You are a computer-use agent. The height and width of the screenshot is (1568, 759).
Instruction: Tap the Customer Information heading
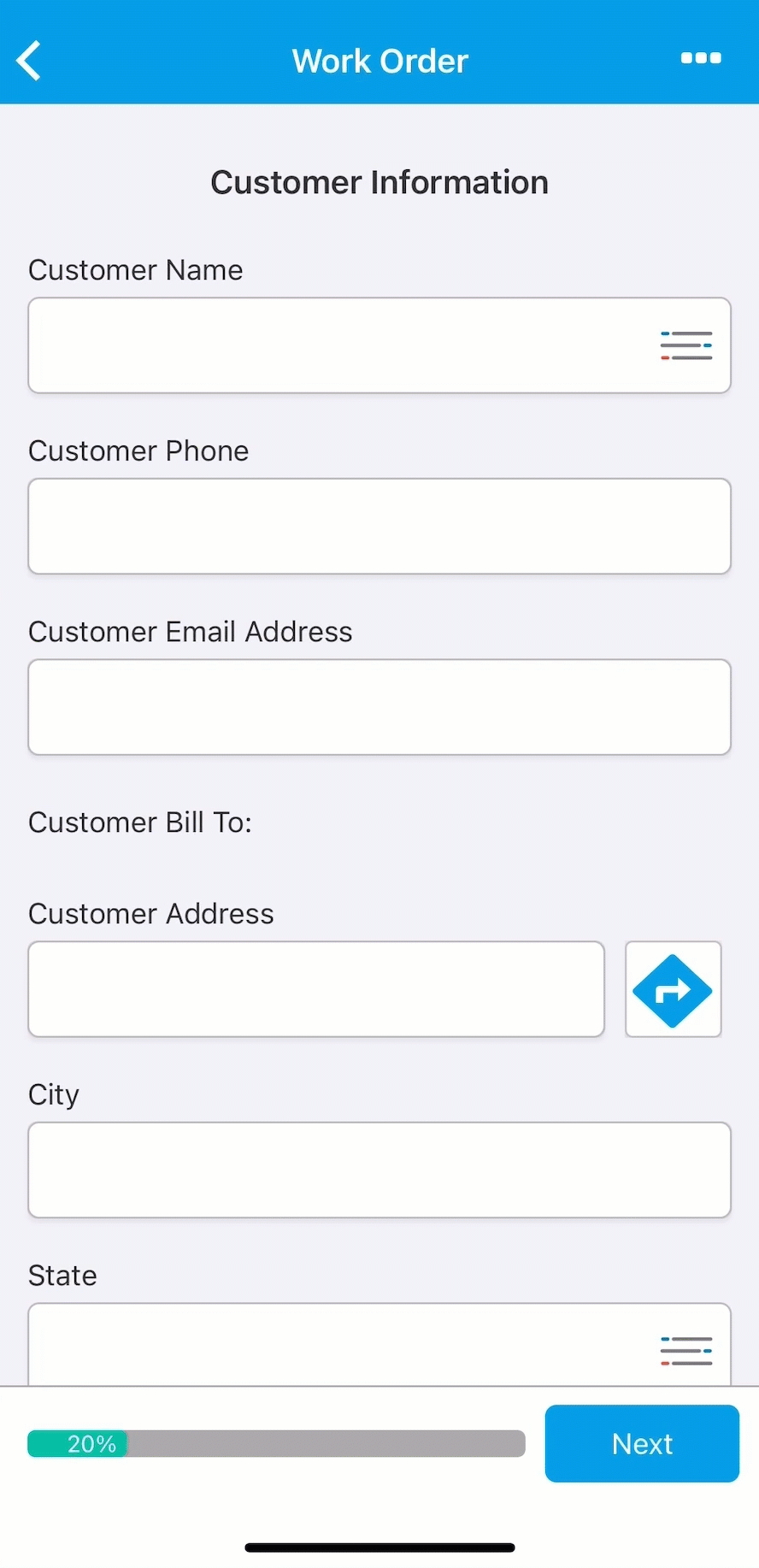(379, 181)
